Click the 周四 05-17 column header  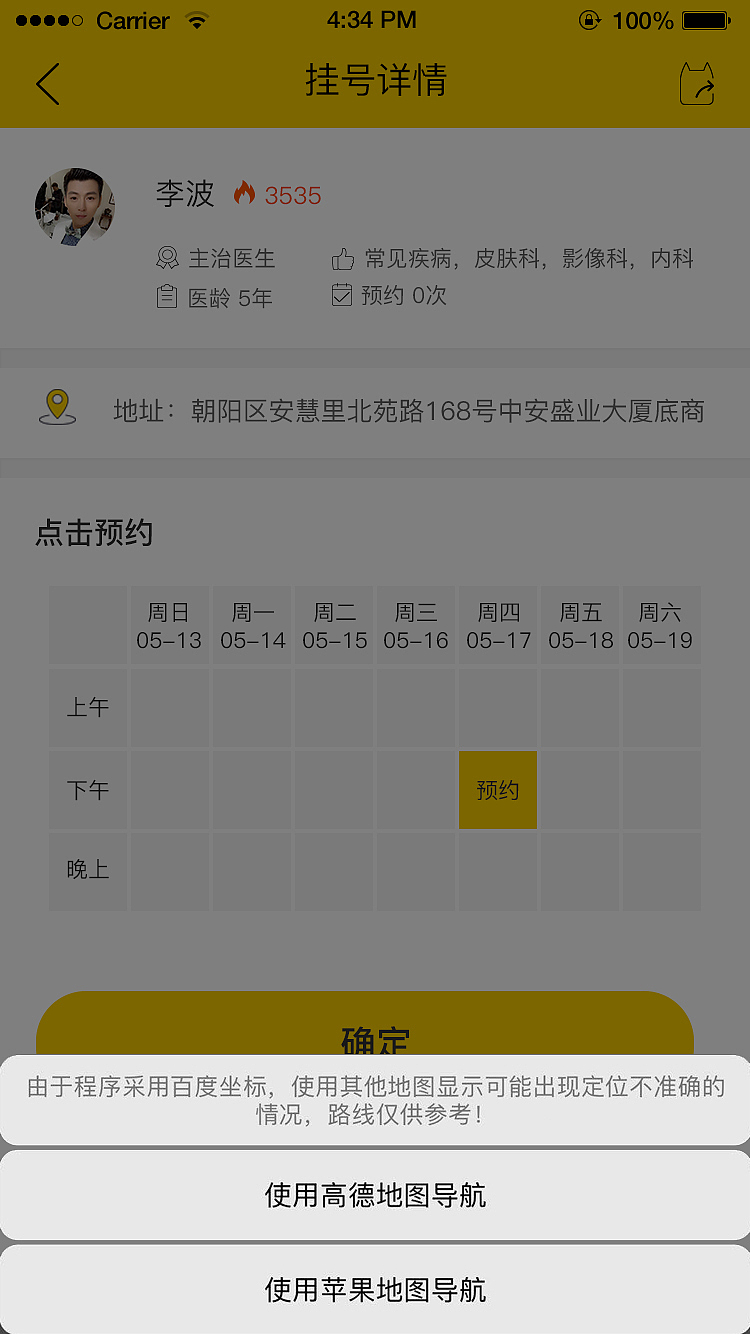click(497, 625)
